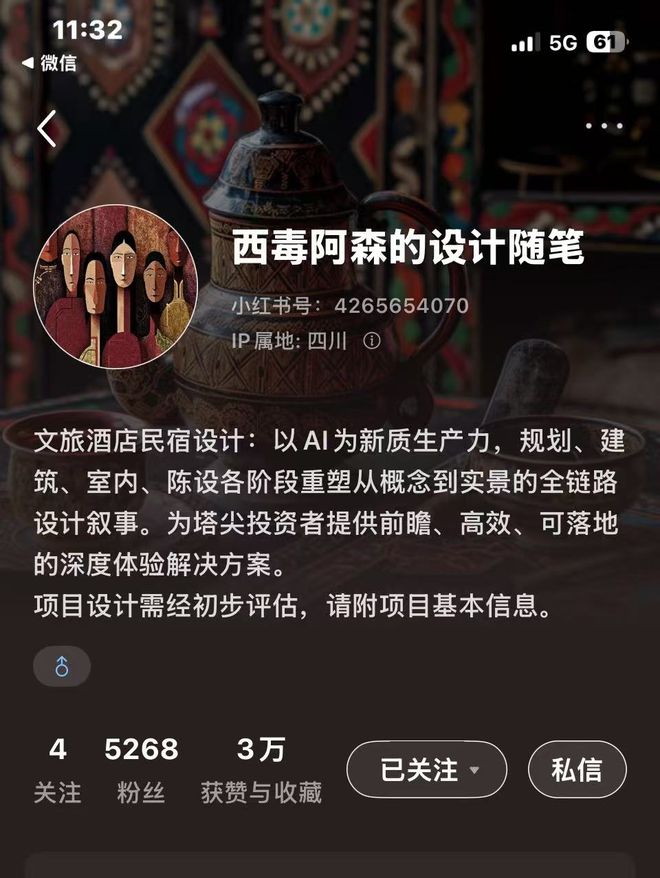Screen dimensions: 660x878
Task: View the 粉丝 followers list
Action: 141,770
